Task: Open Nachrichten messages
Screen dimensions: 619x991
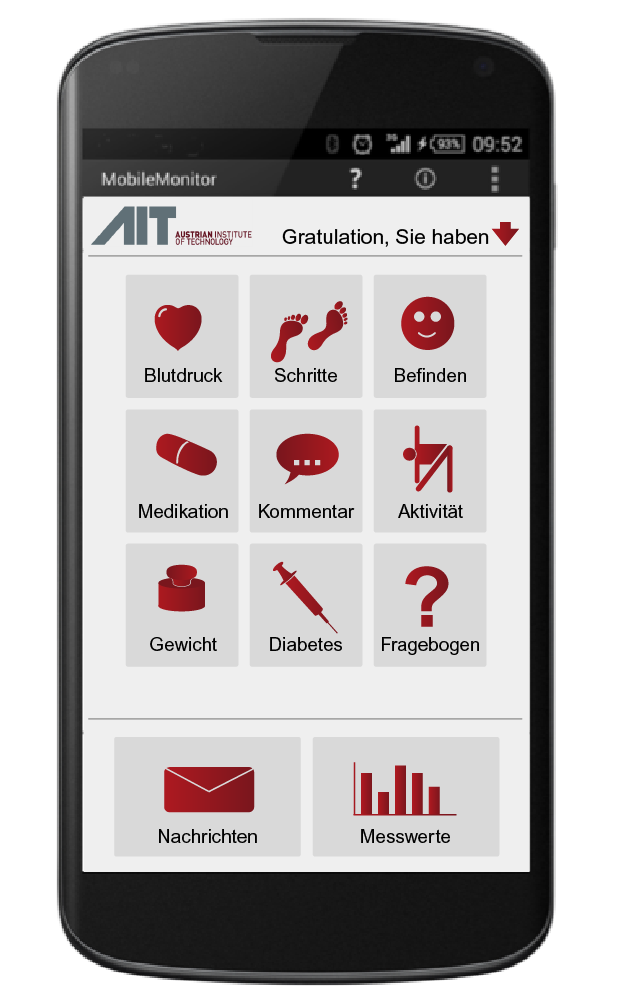Action: click(x=207, y=796)
